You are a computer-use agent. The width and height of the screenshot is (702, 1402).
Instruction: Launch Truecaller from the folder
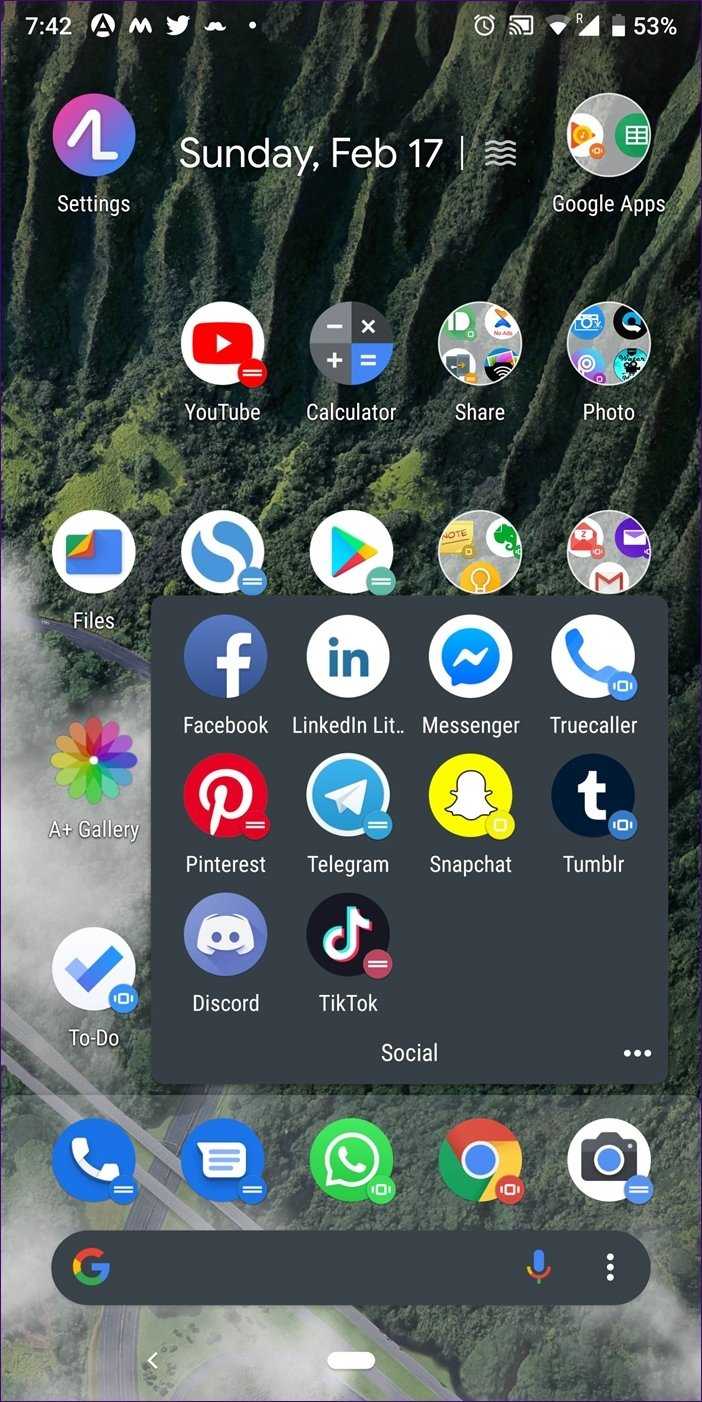tap(593, 657)
